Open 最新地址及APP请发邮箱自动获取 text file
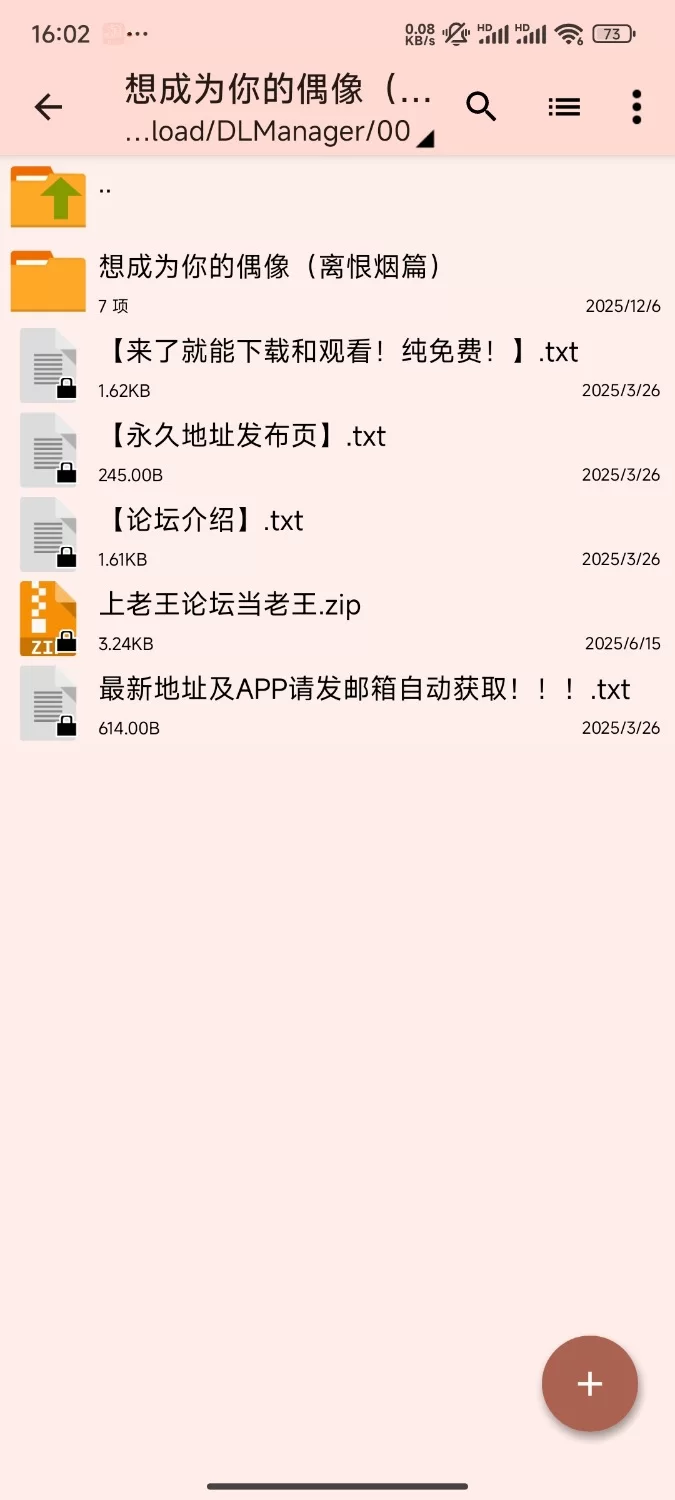675x1500 pixels. pos(364,690)
